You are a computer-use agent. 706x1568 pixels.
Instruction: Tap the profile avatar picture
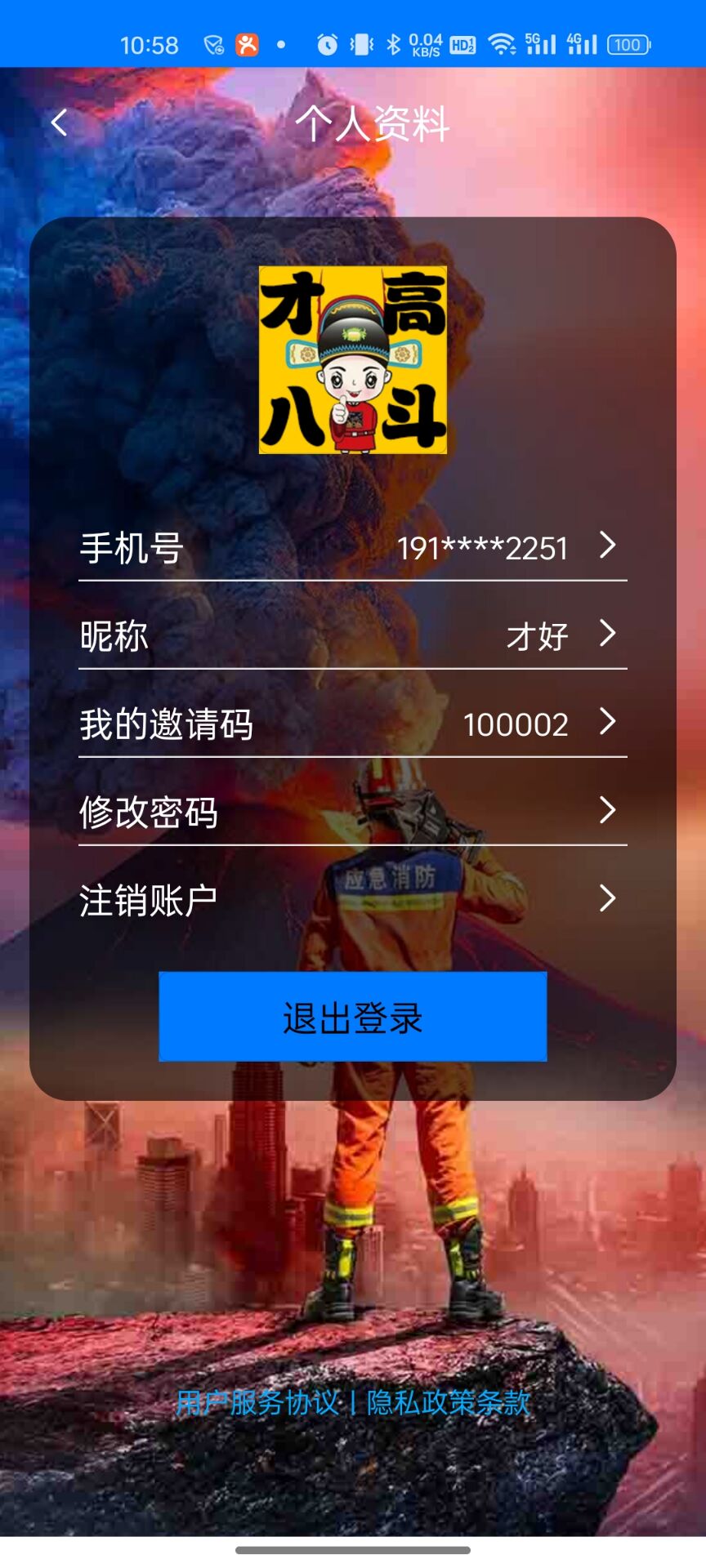pos(353,360)
